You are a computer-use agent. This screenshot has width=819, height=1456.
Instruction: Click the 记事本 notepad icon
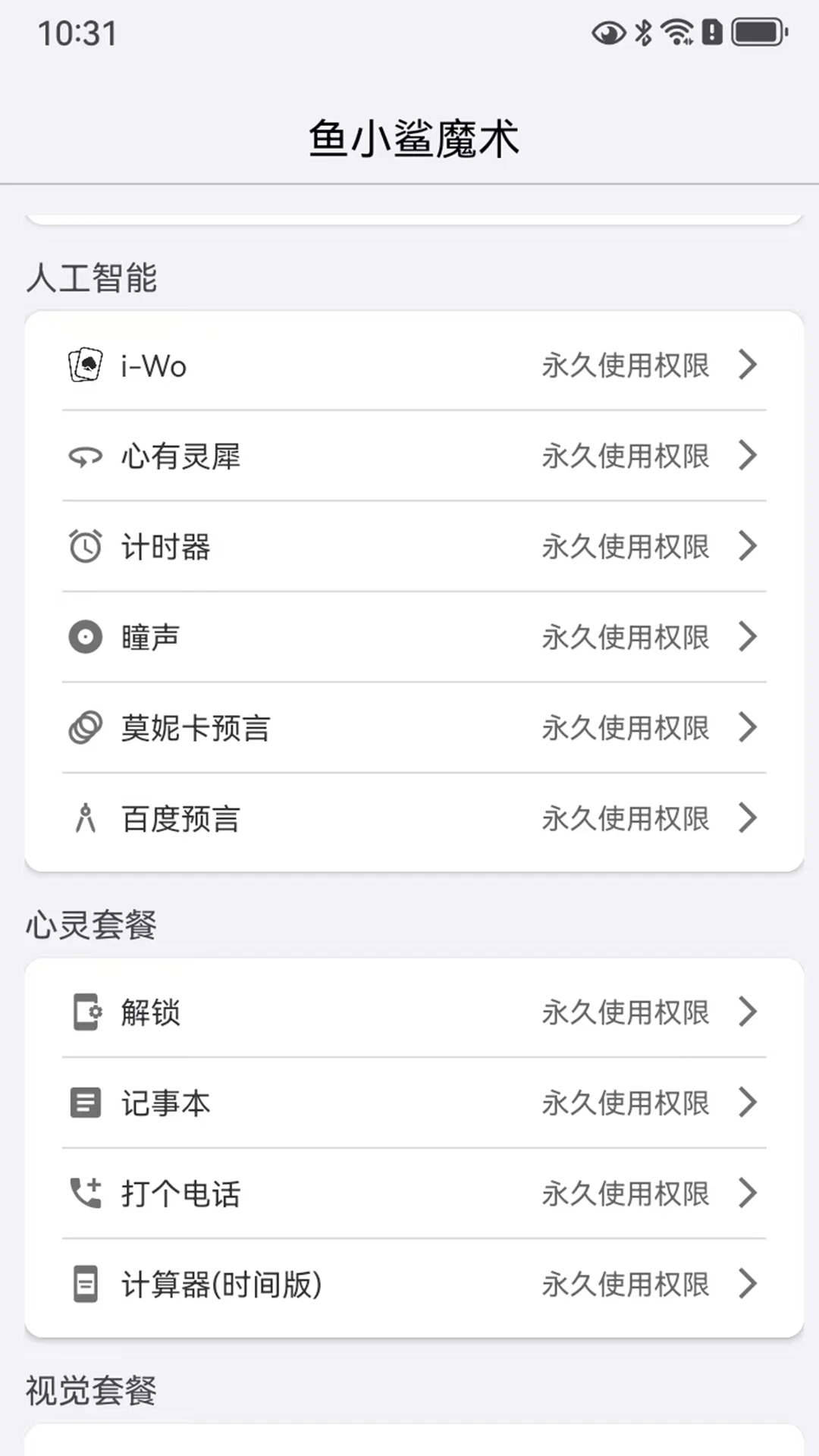point(85,1103)
